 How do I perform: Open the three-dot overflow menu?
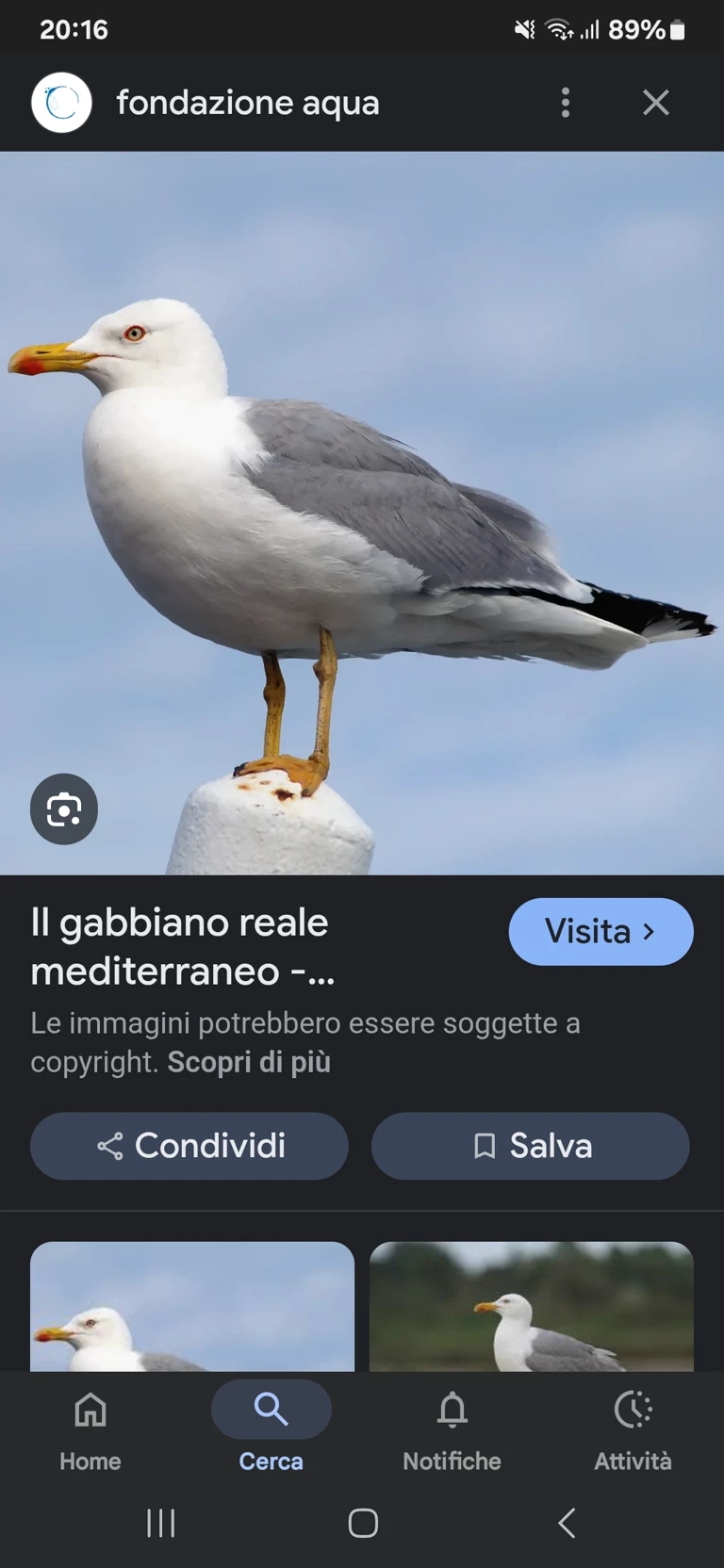pyautogui.click(x=566, y=103)
